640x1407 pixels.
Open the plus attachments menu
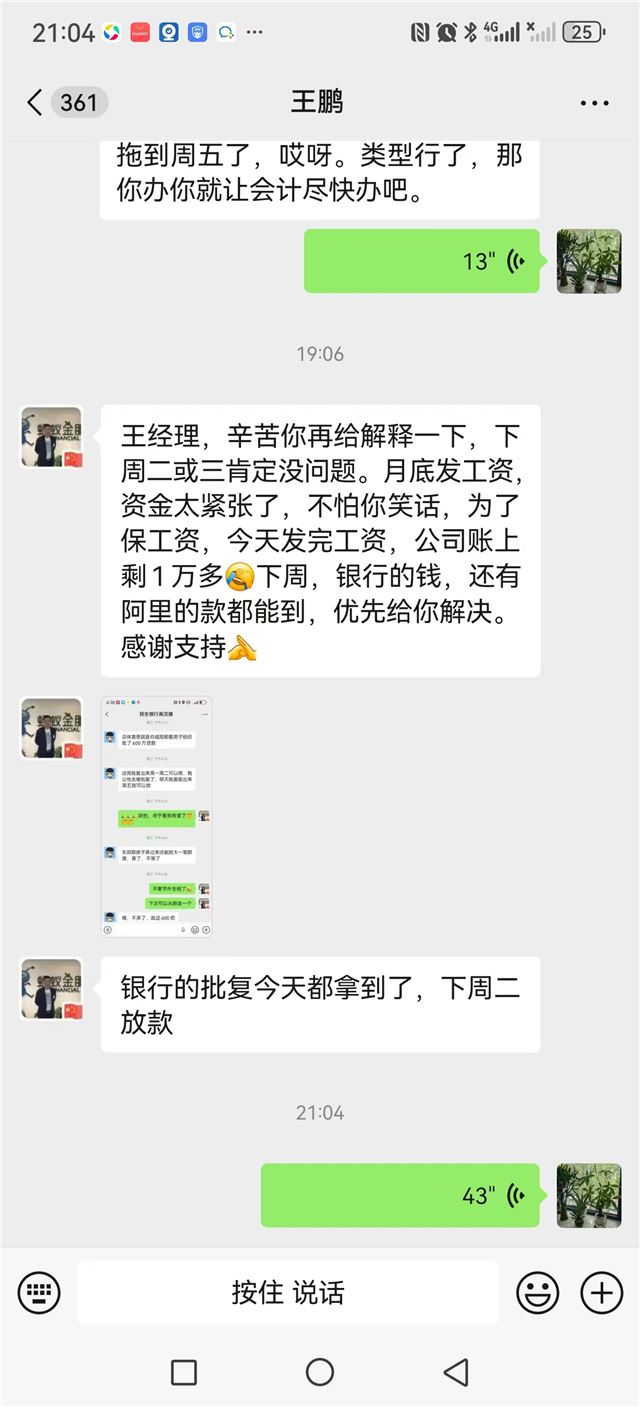click(601, 1293)
